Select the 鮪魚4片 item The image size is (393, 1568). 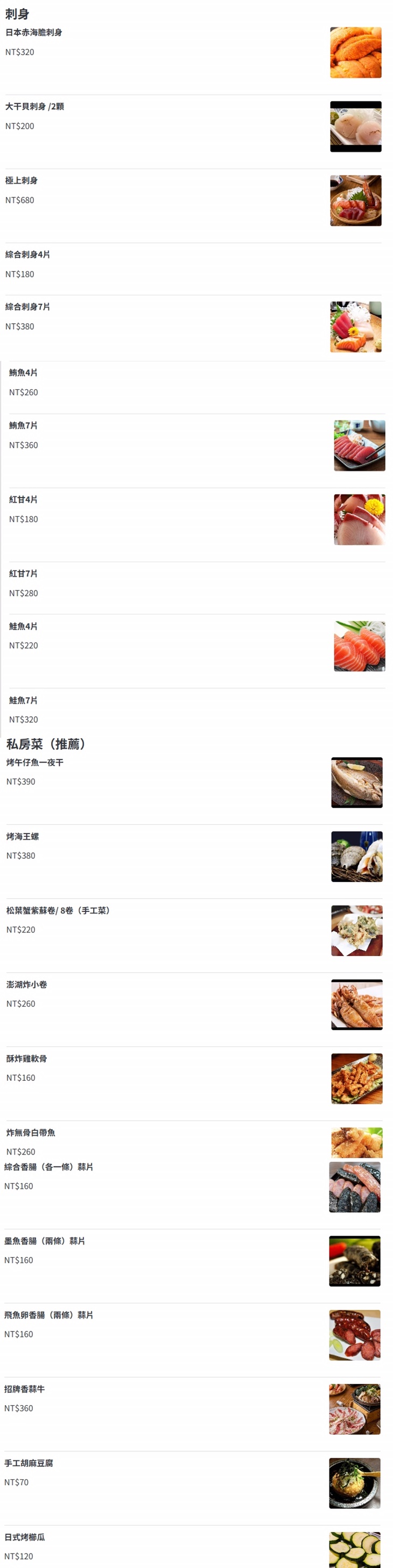coord(23,373)
